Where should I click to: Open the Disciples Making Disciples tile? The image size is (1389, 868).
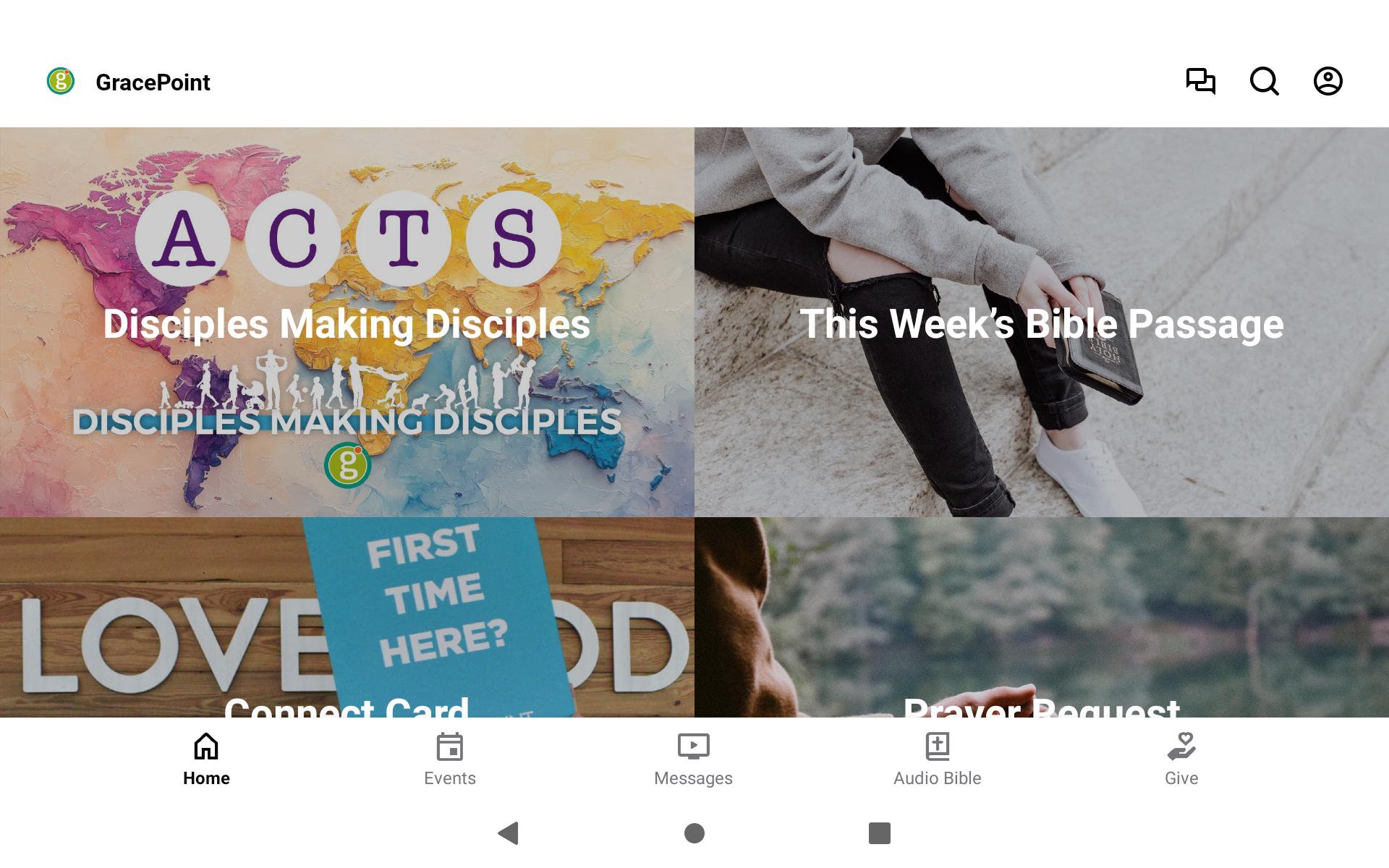coord(347,323)
